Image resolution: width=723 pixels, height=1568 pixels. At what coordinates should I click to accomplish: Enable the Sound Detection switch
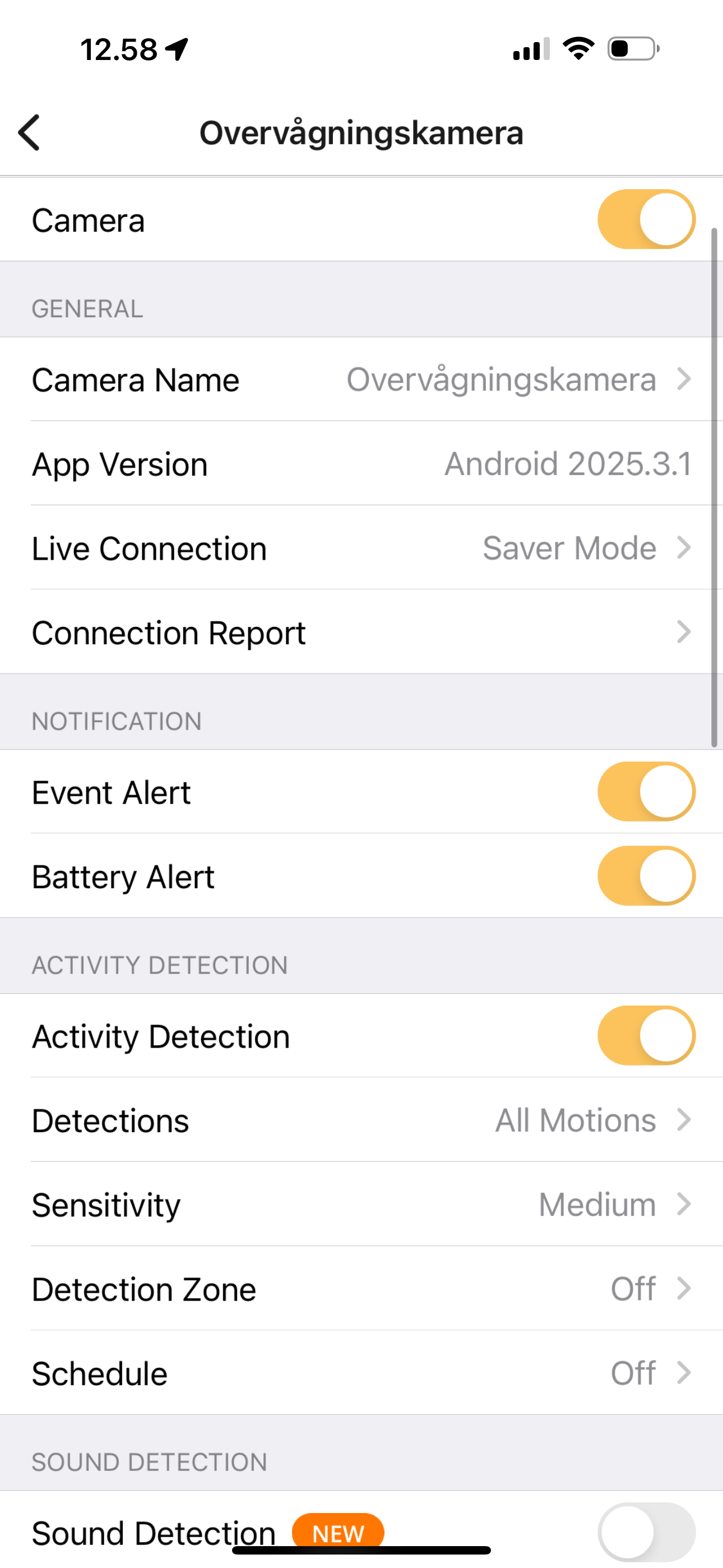[646, 1532]
